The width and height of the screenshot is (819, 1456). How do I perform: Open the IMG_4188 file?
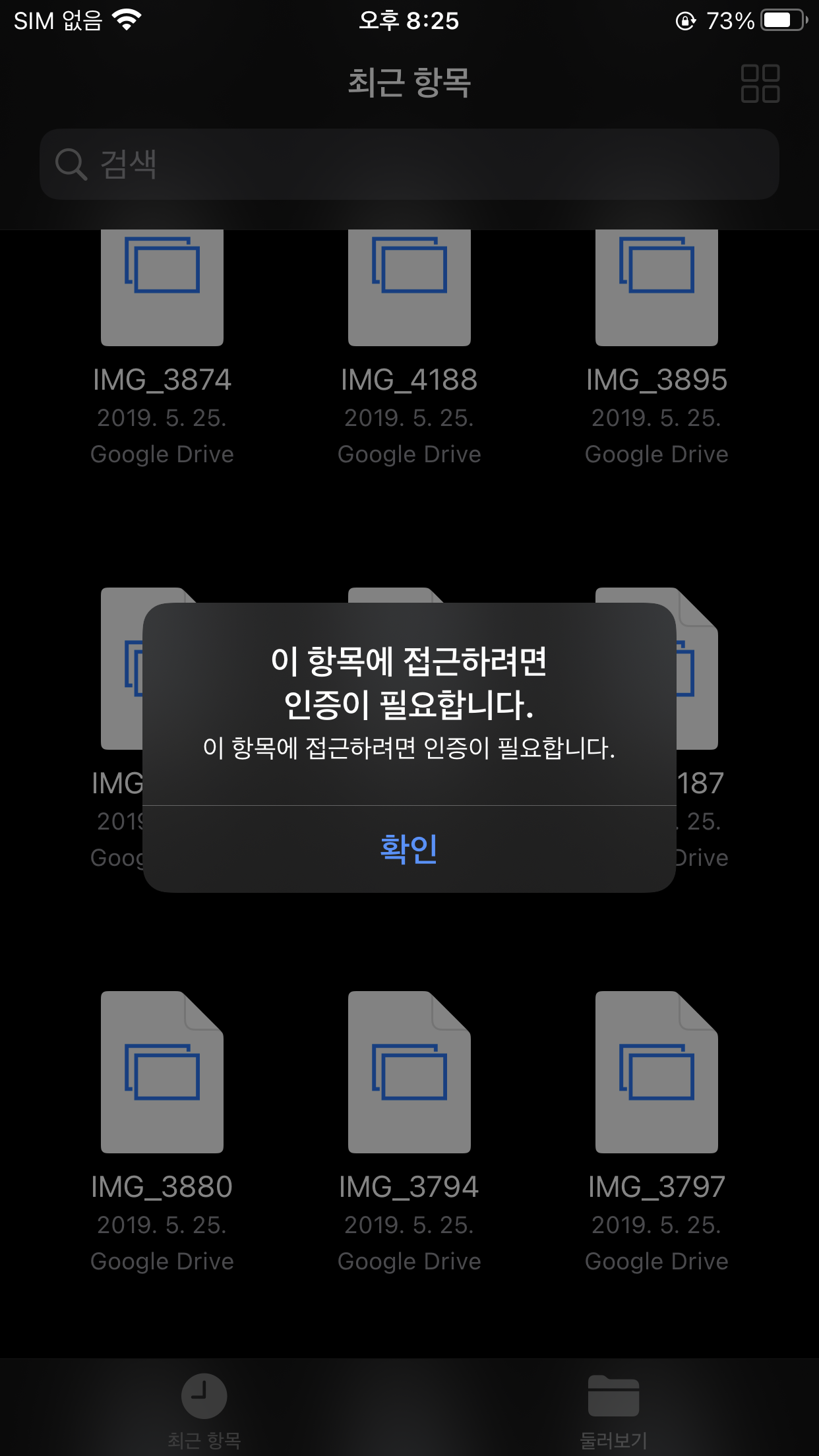click(x=409, y=290)
